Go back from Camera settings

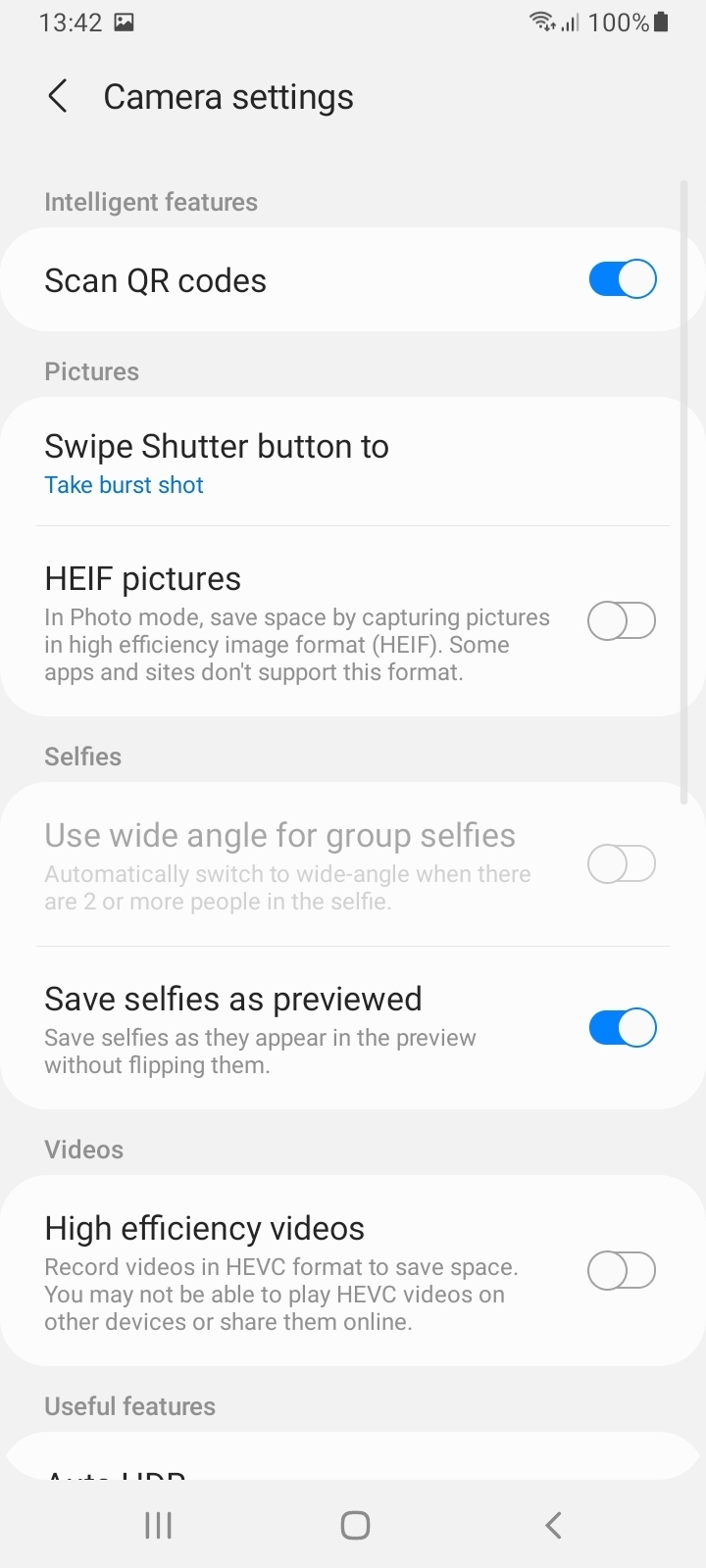pyautogui.click(x=58, y=96)
